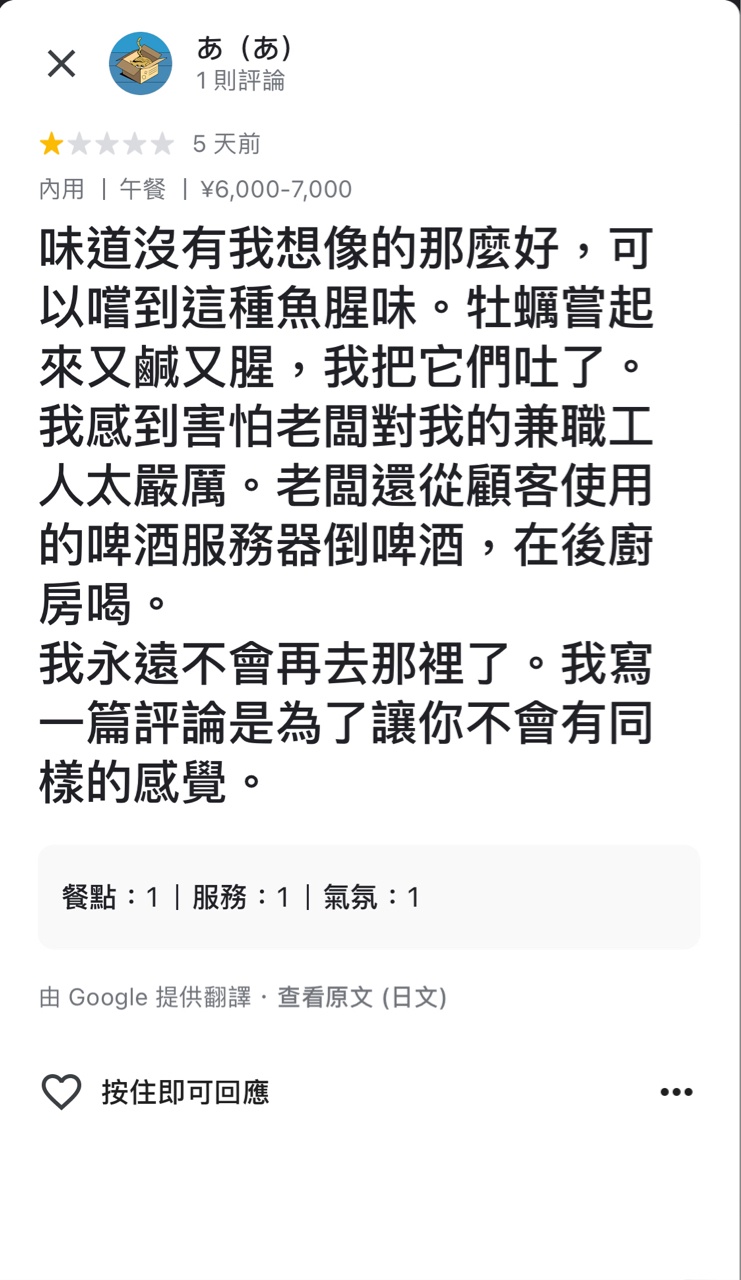
Task: Tap the heart icon to react
Action: (61, 1091)
